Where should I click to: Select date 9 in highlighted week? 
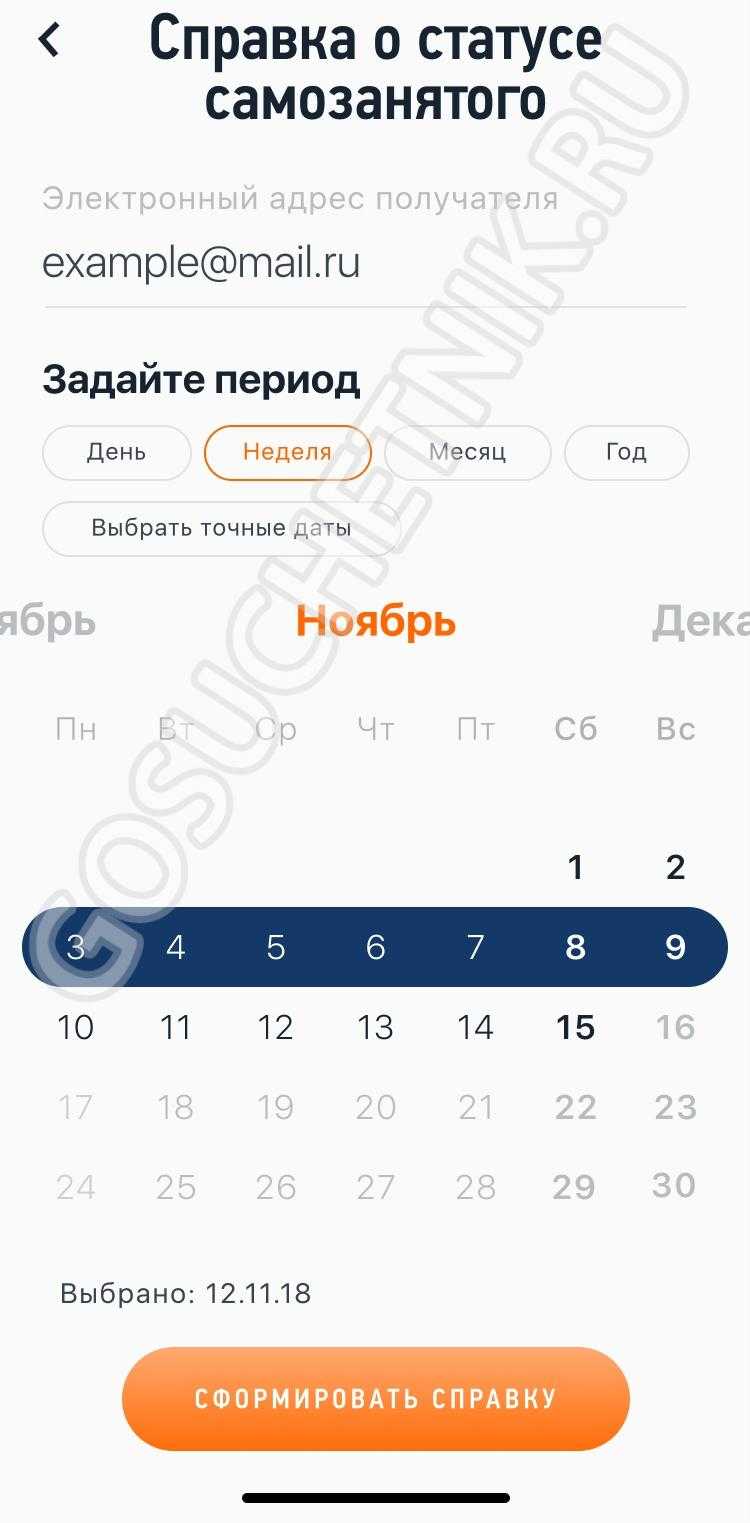point(675,947)
